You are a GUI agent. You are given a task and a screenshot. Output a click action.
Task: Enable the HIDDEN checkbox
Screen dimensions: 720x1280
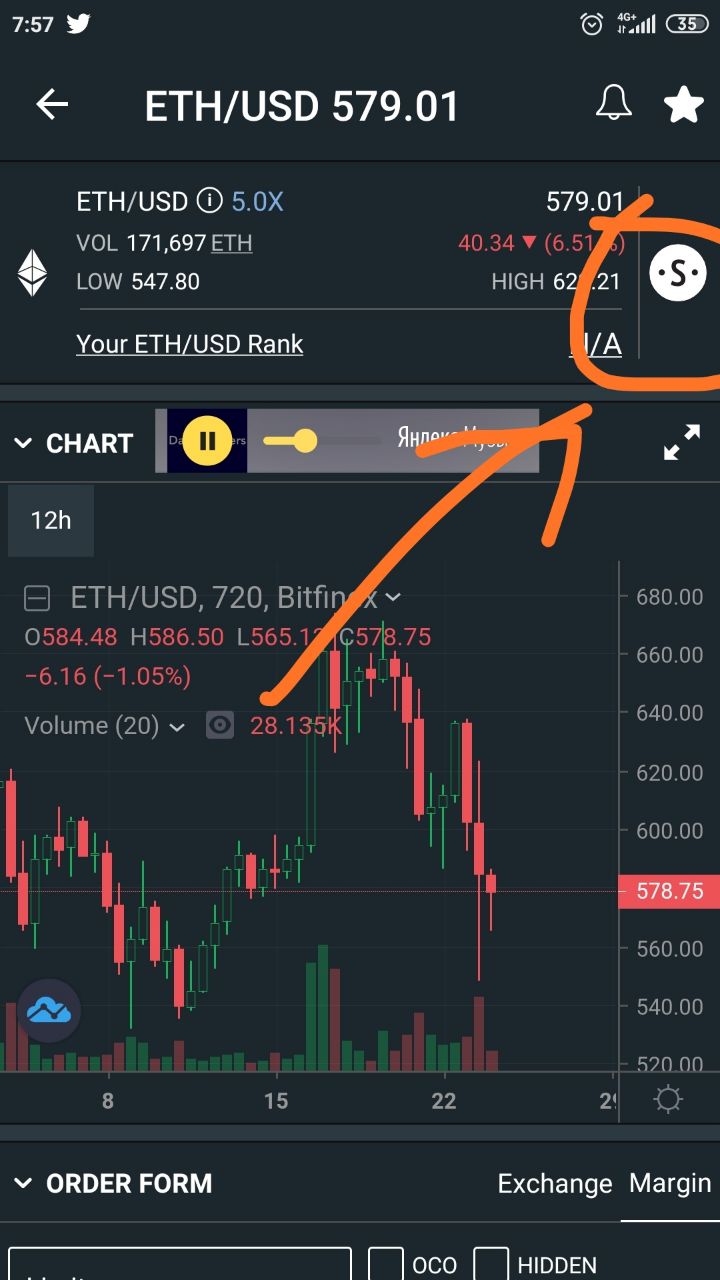tap(491, 1264)
